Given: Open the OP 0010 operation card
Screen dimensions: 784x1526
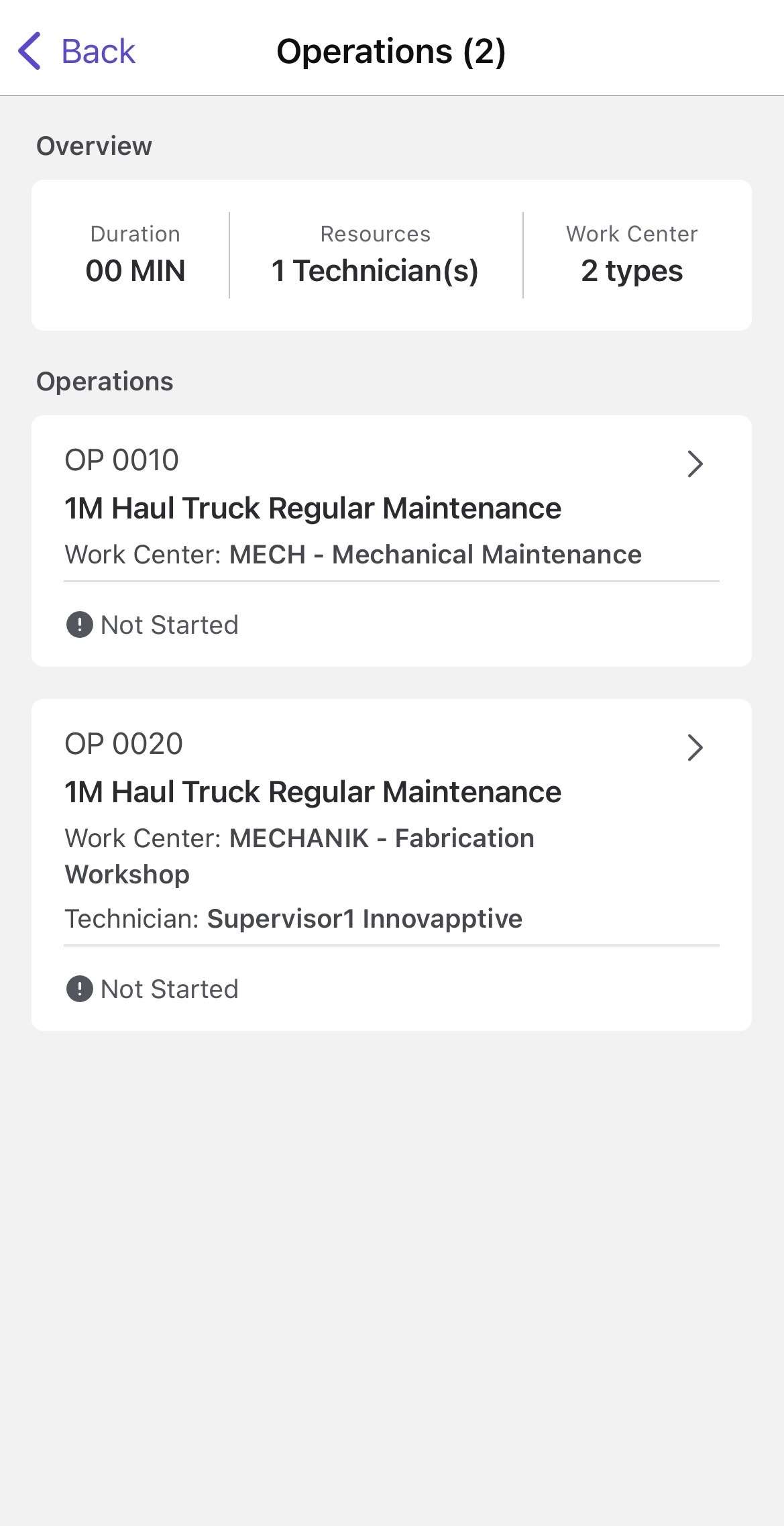Looking at the screenshot, I should (392, 541).
